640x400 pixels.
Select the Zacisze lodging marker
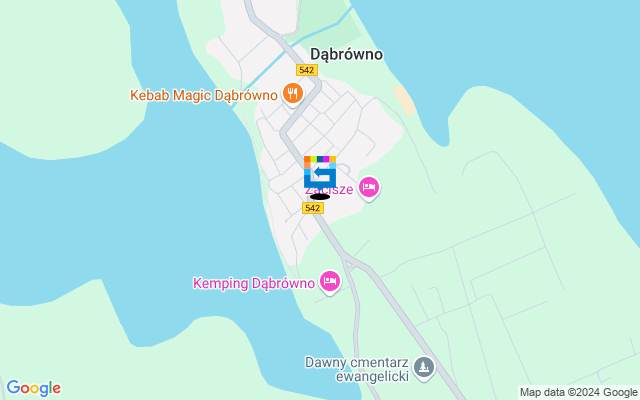coord(369,187)
